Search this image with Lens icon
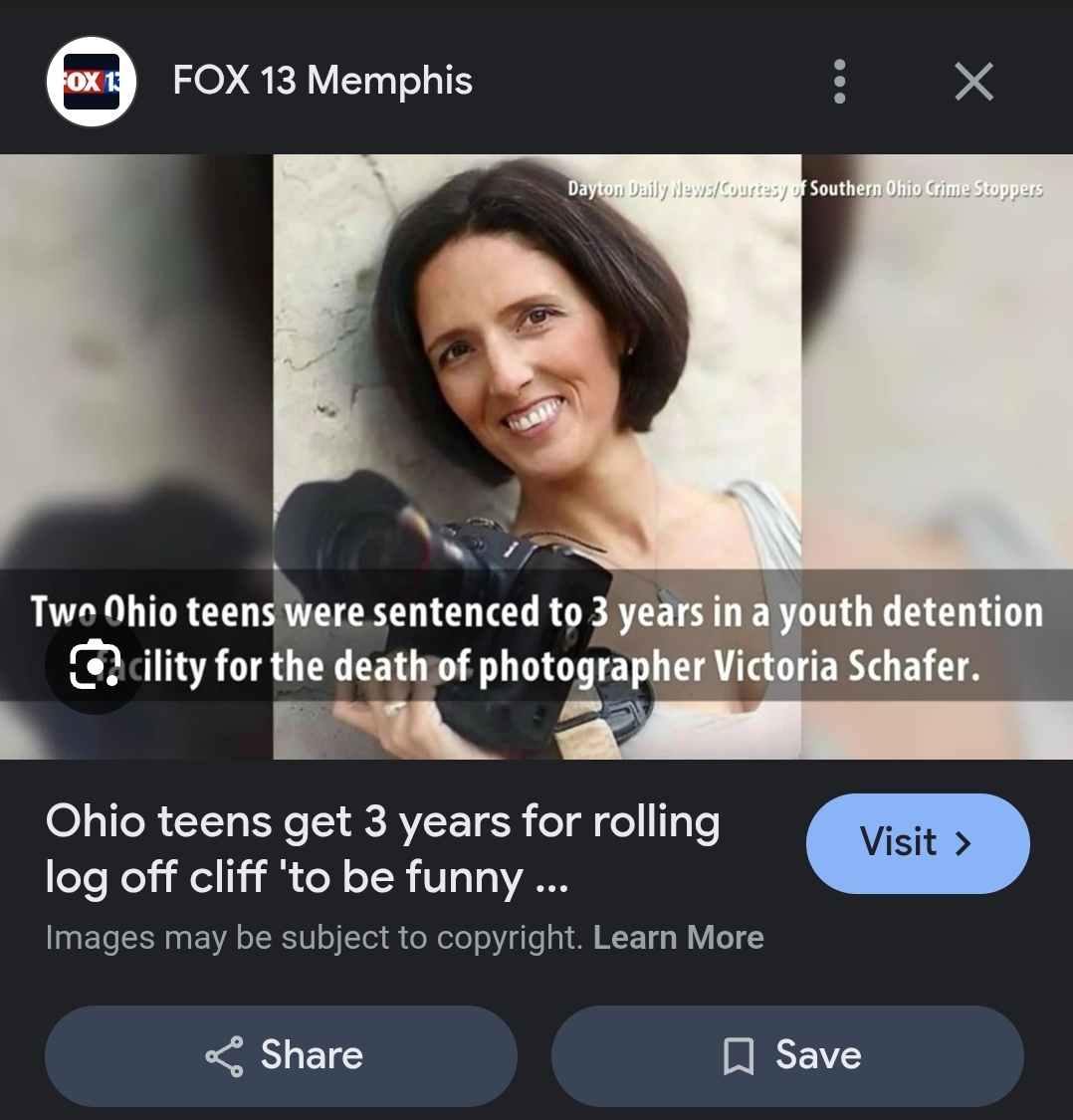Screen dimensions: 1073x1120 tap(95, 665)
